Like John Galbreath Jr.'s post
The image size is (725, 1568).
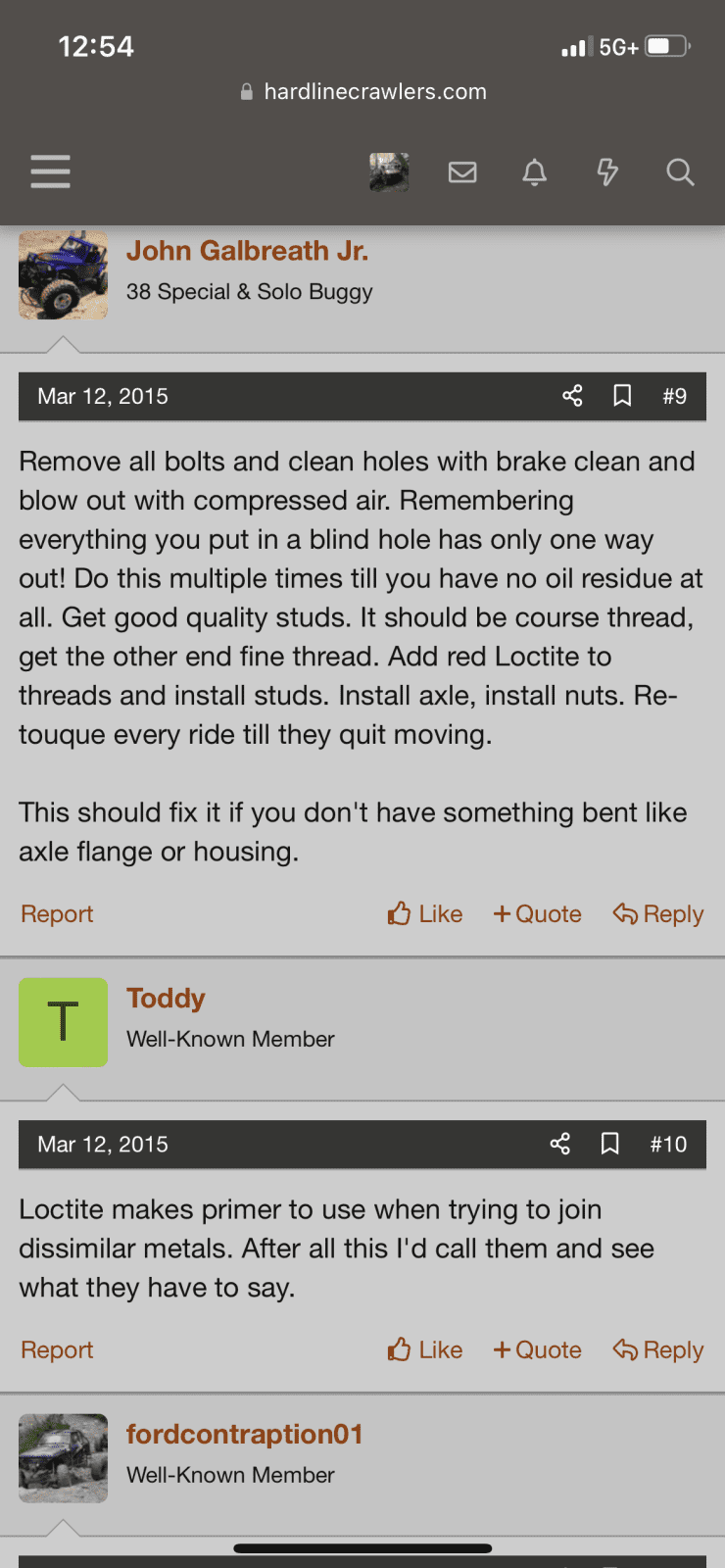(425, 914)
